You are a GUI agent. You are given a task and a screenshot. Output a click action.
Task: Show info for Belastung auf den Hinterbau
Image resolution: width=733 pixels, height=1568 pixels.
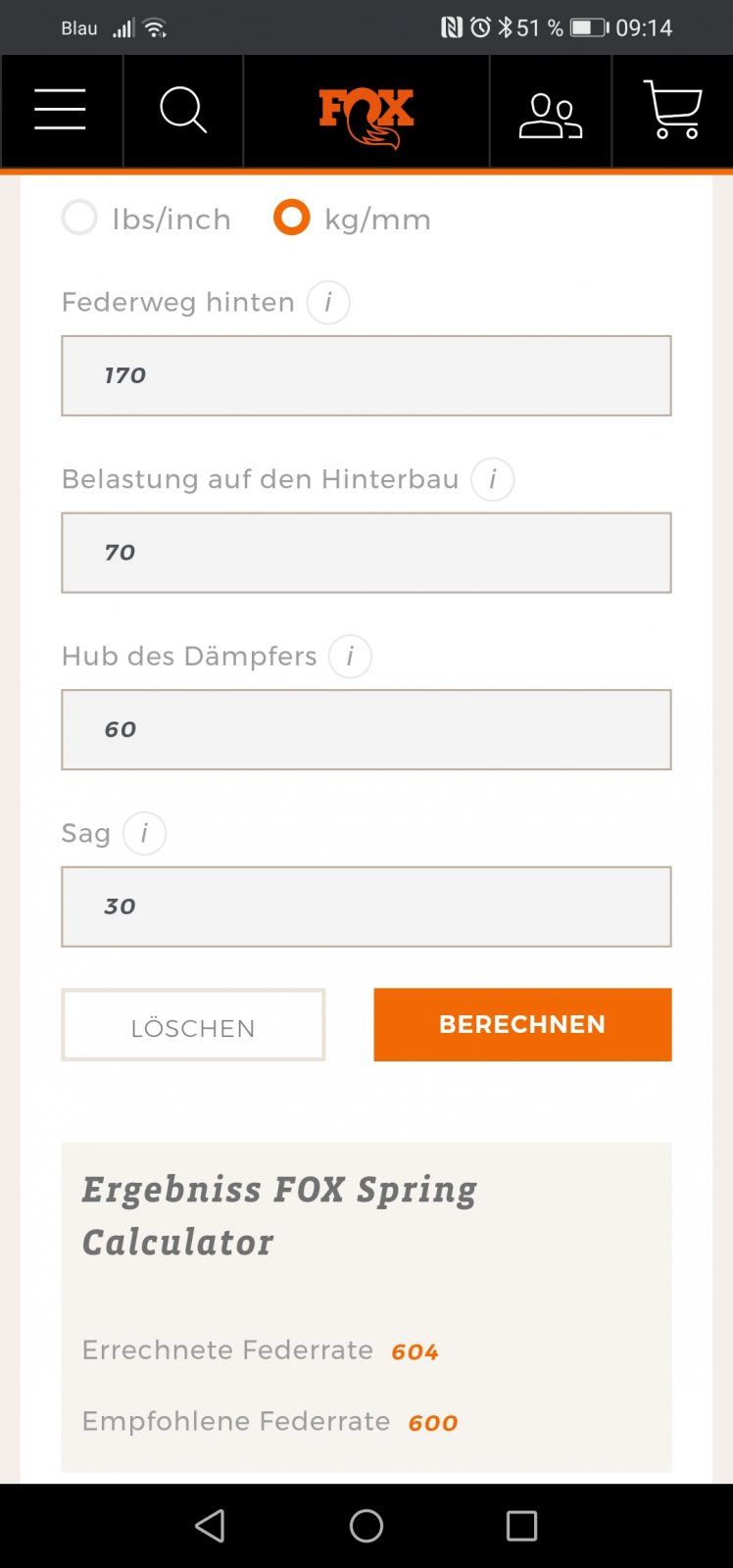point(492,480)
